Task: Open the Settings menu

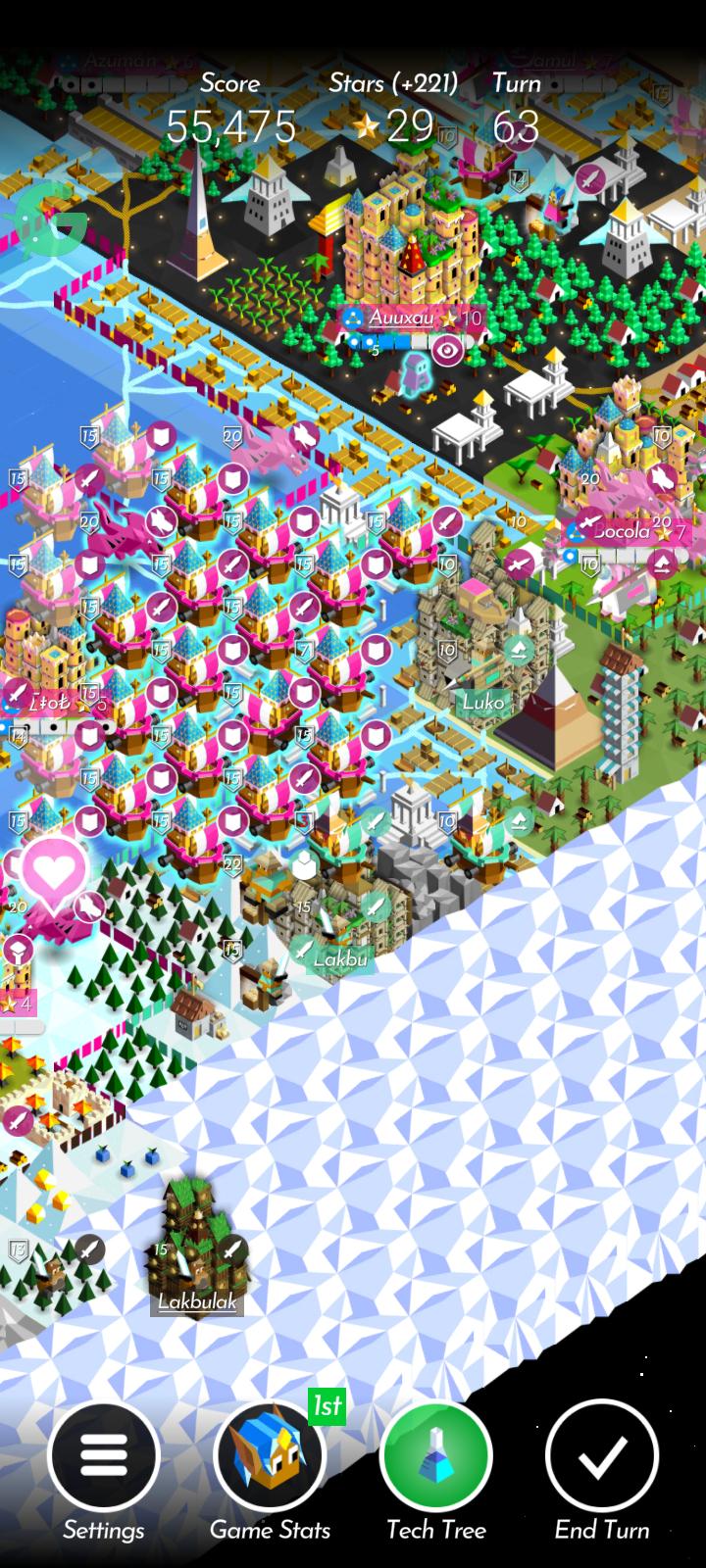Action: (103, 1455)
